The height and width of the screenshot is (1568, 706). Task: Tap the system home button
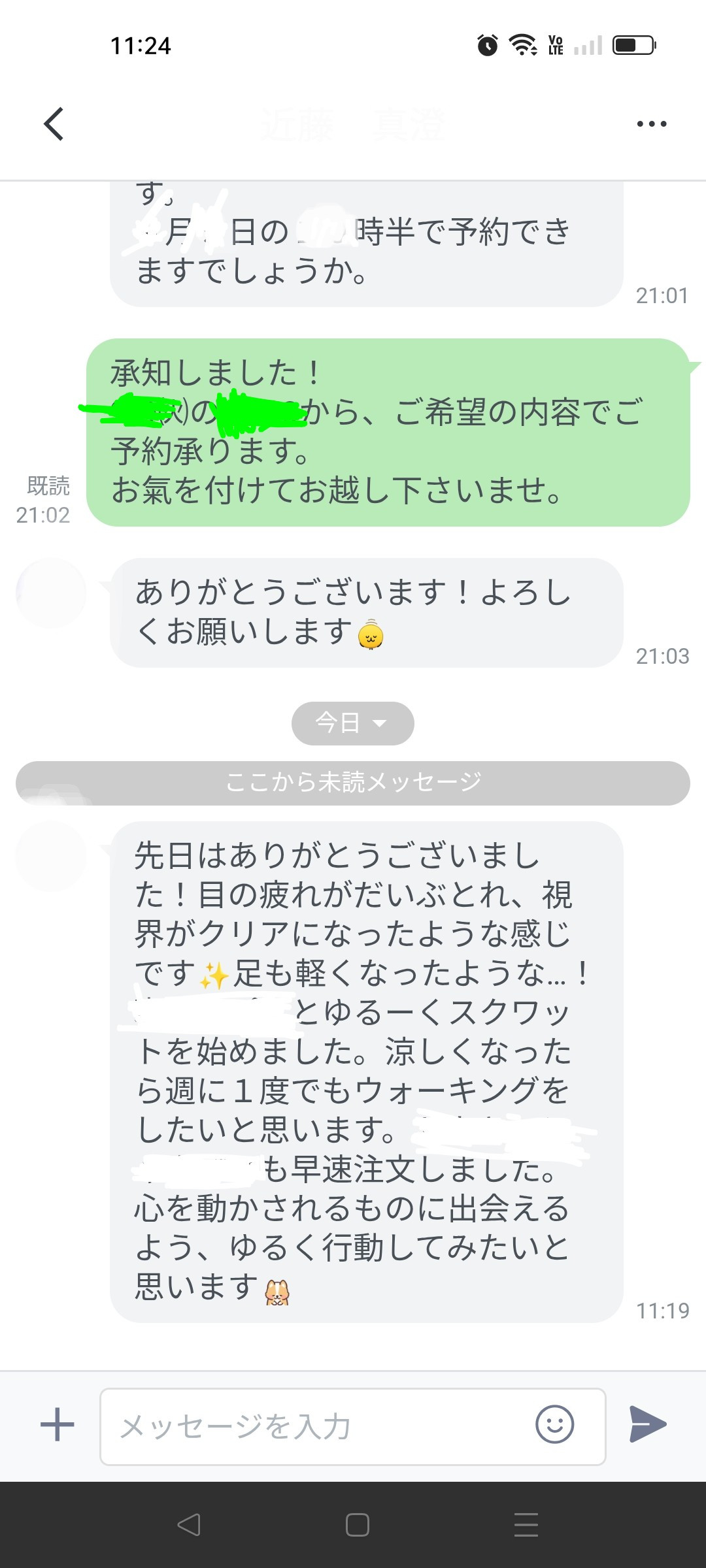(358, 1525)
